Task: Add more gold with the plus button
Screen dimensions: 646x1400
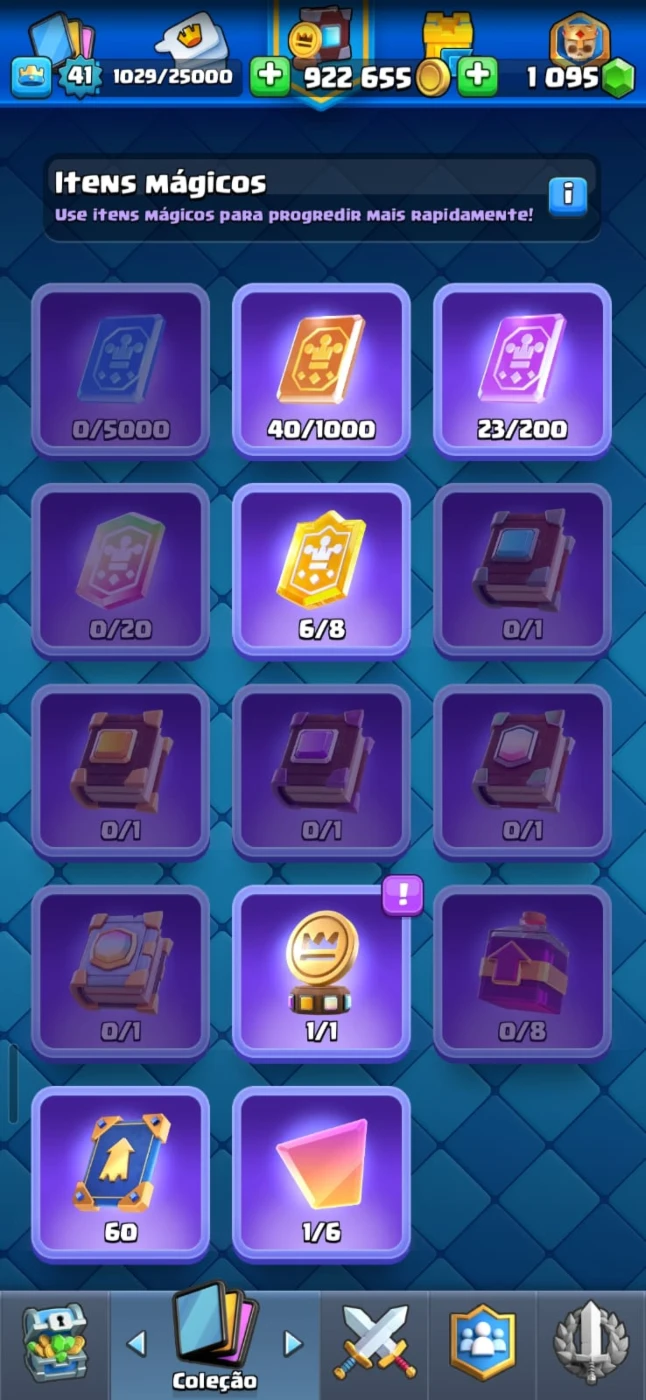Action: tap(270, 76)
